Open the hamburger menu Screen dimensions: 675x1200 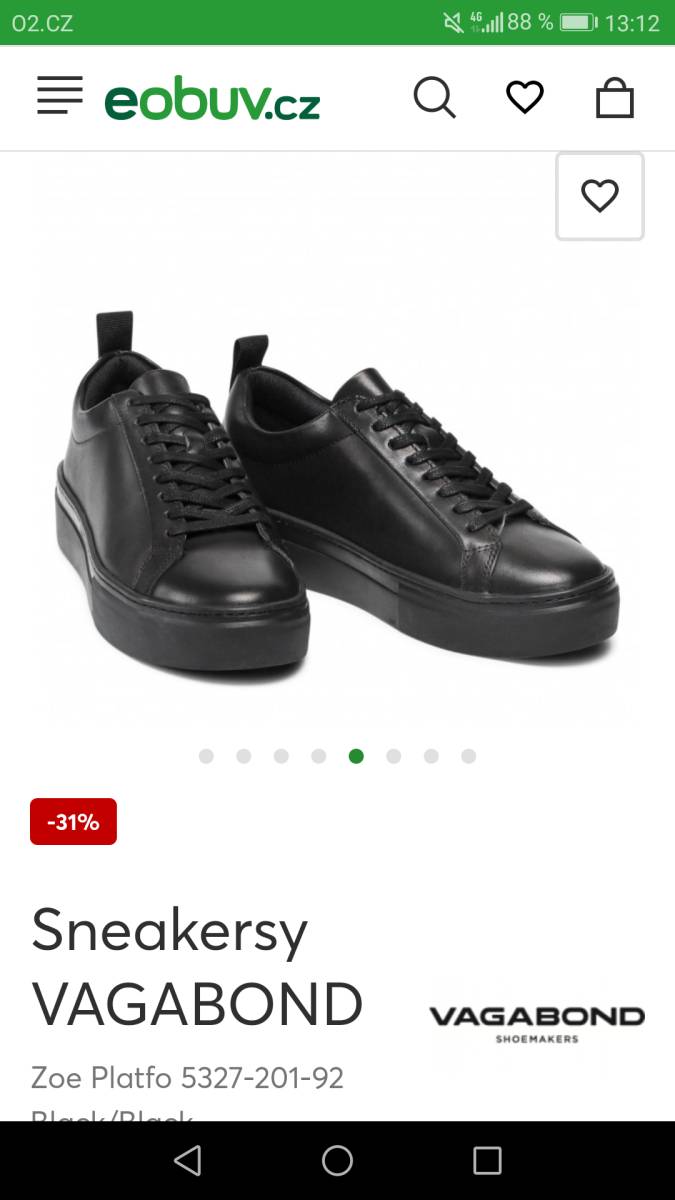[60, 97]
